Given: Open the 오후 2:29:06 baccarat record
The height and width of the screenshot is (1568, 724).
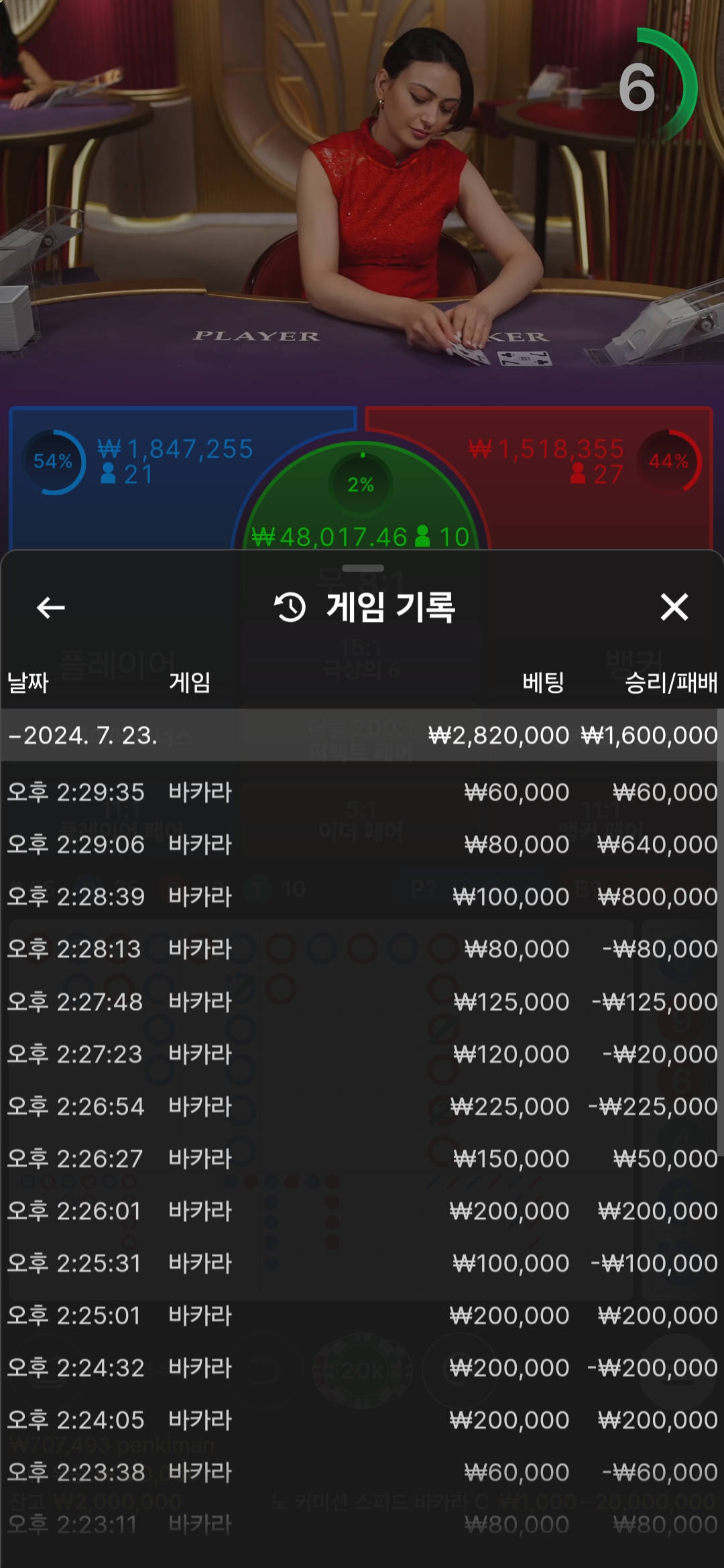Looking at the screenshot, I should click(x=362, y=844).
